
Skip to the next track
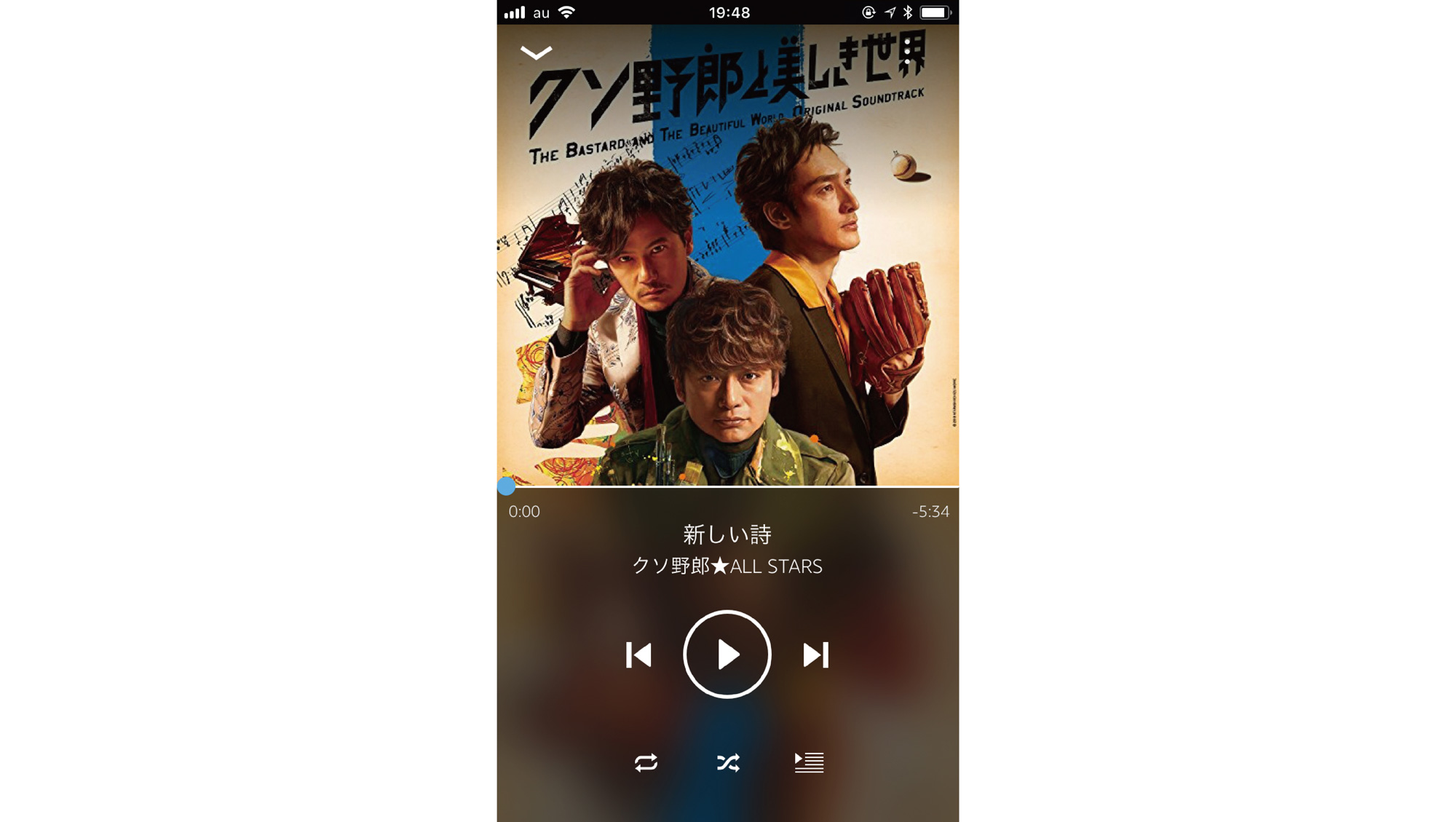tap(815, 655)
